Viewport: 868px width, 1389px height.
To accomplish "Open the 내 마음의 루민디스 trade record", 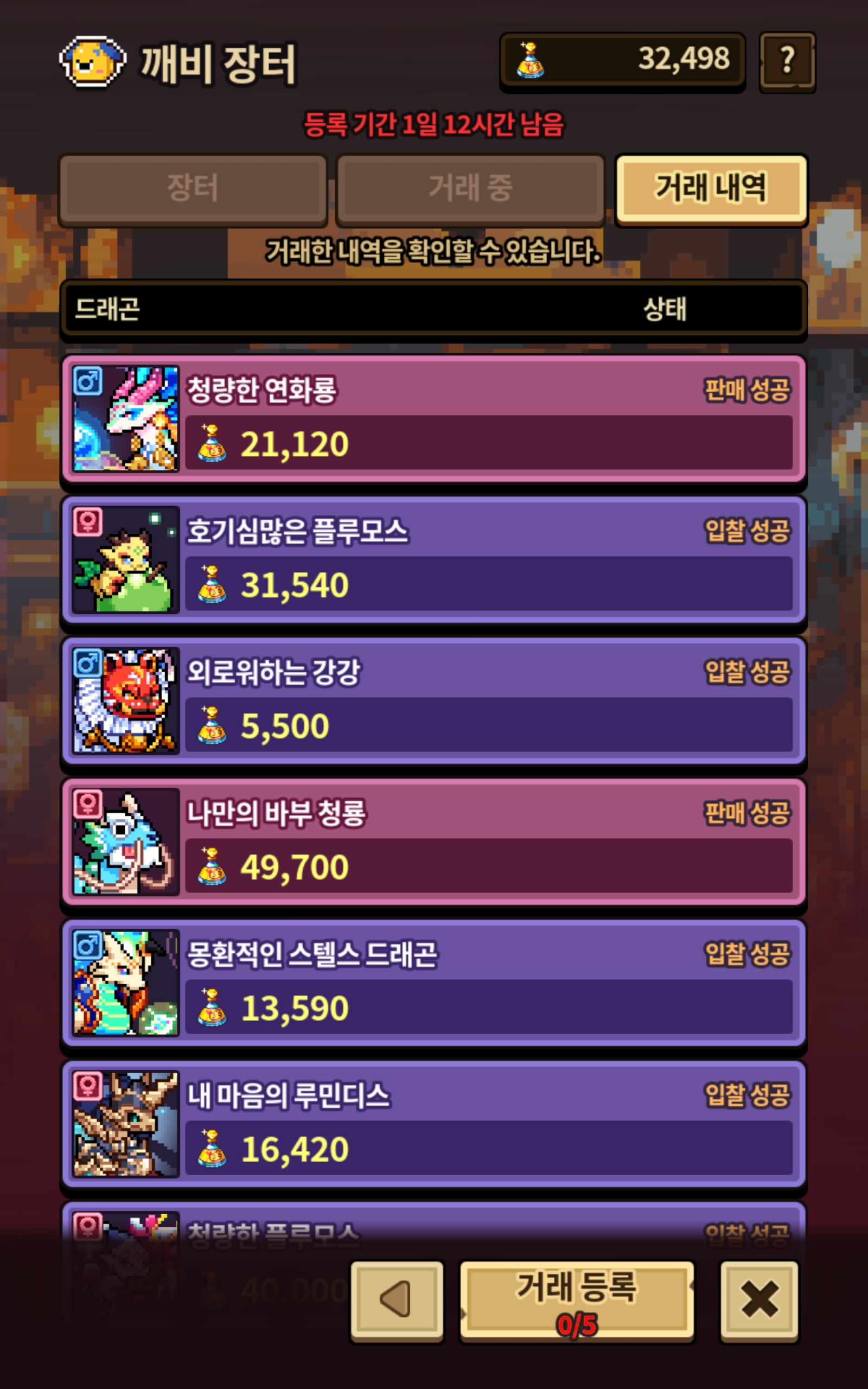I will pos(433,1124).
